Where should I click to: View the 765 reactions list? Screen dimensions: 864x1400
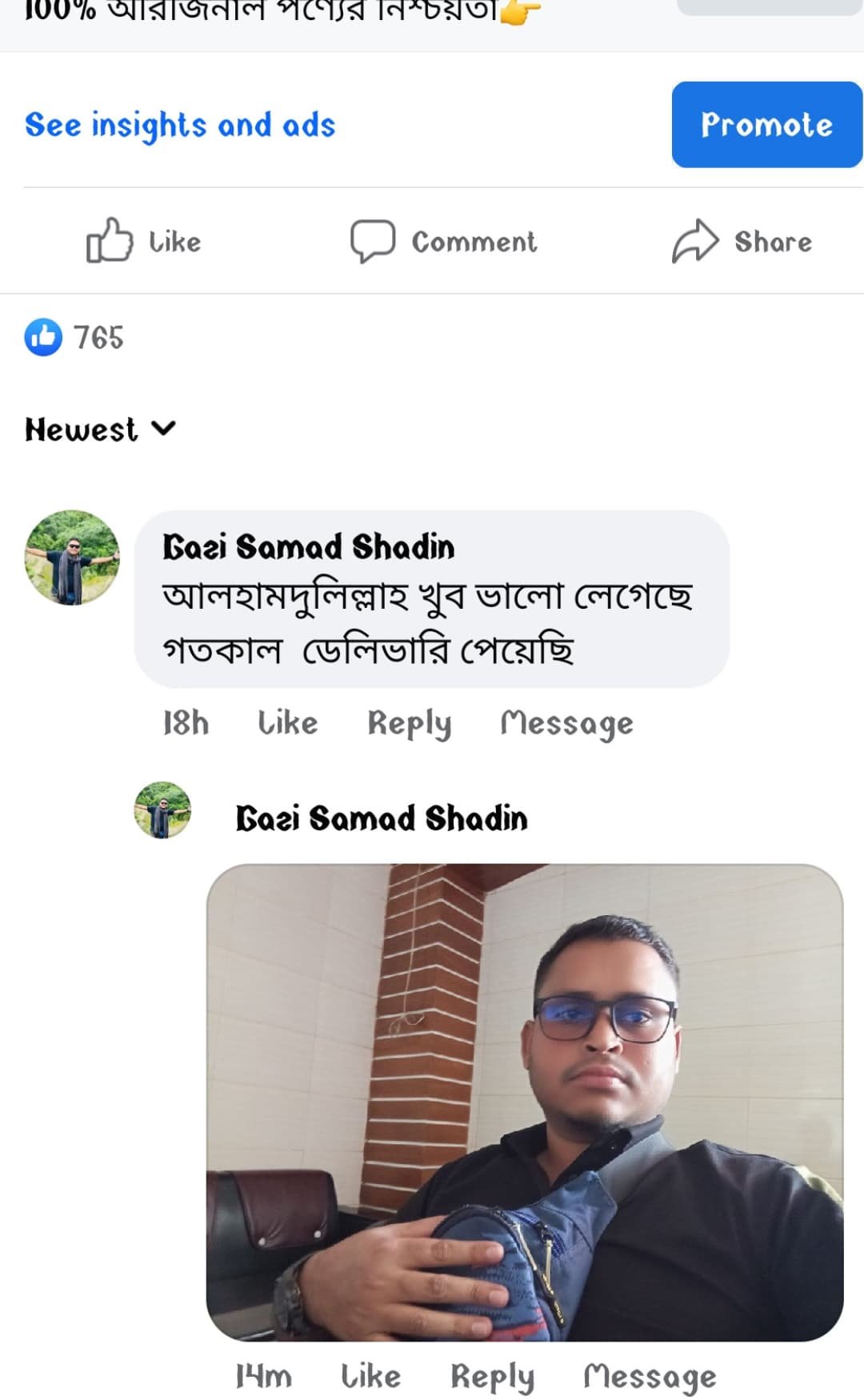point(74,338)
